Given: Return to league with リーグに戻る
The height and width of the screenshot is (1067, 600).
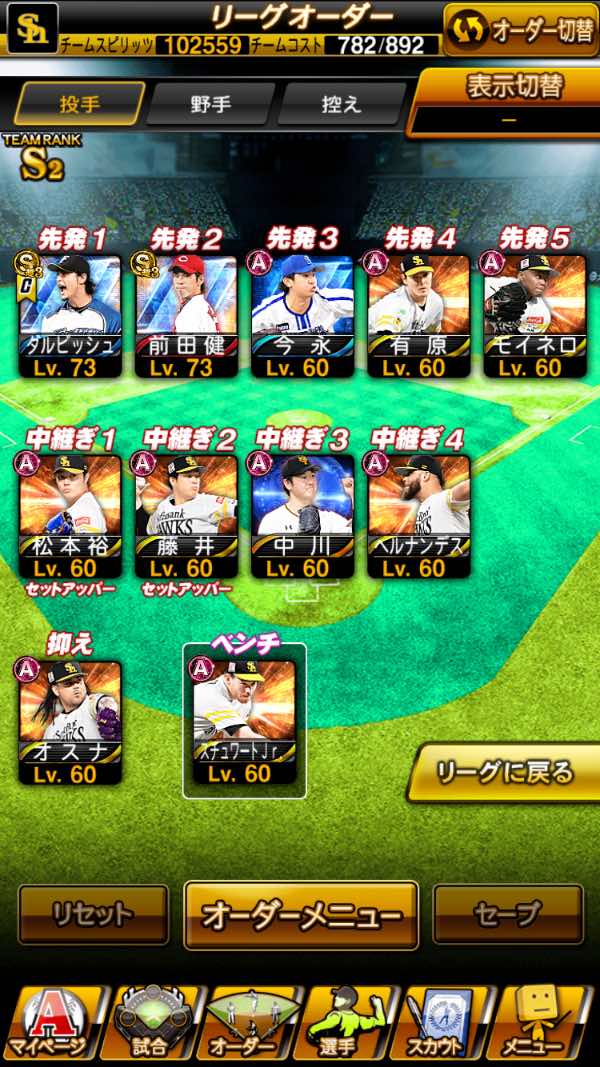Looking at the screenshot, I should click(x=504, y=772).
